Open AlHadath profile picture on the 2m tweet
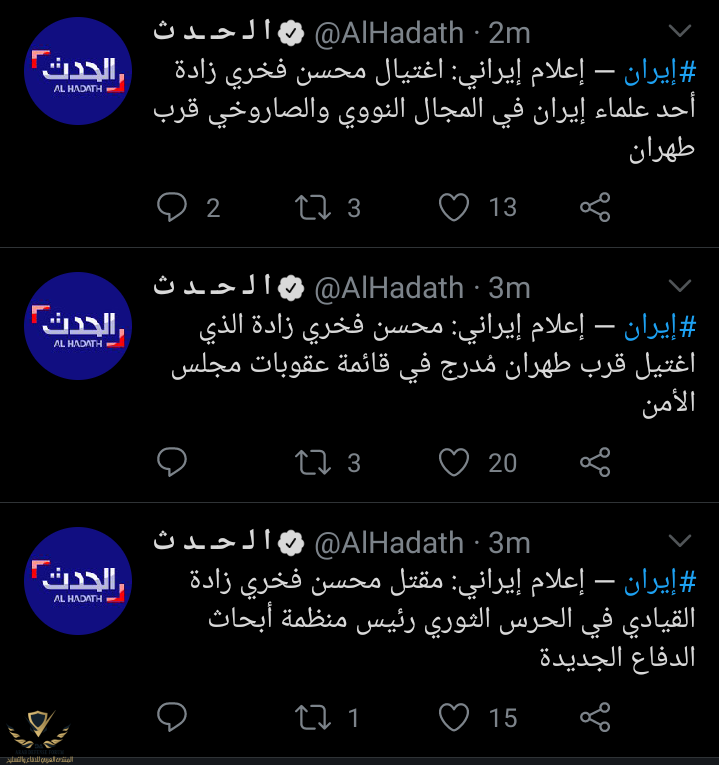The height and width of the screenshot is (765, 719). tap(78, 70)
